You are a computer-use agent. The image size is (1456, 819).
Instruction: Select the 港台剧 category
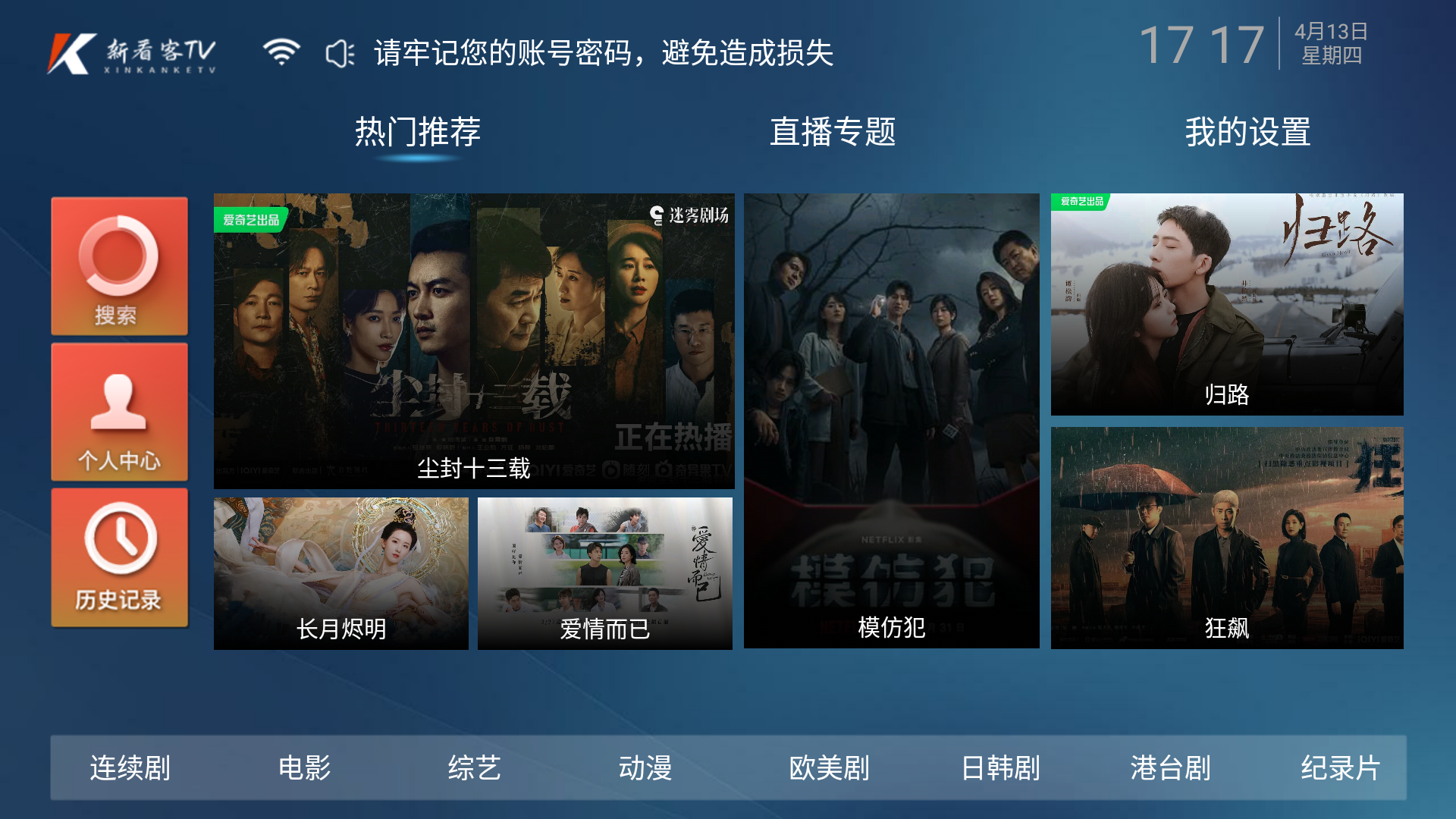pos(1170,767)
